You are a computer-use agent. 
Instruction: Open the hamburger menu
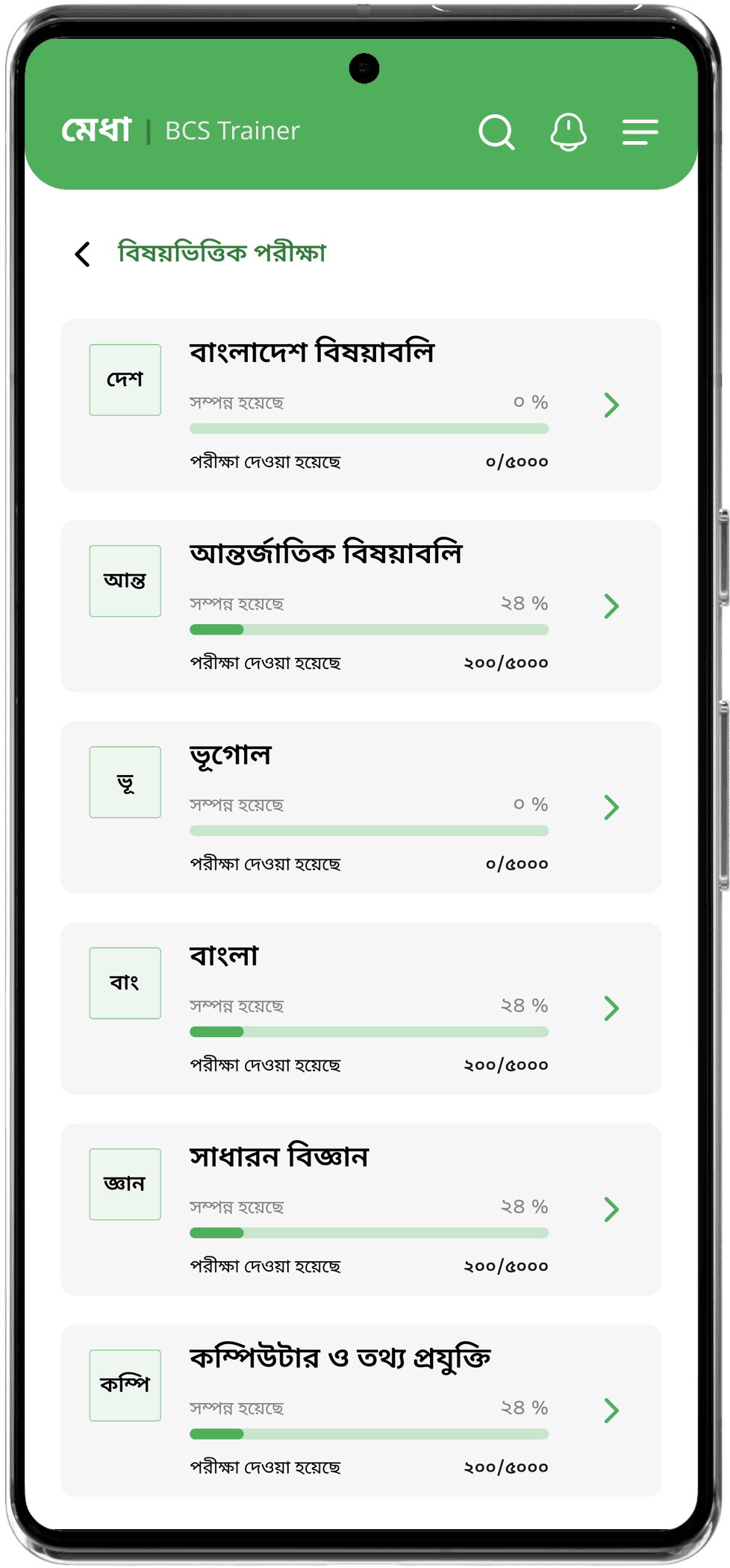[x=640, y=132]
